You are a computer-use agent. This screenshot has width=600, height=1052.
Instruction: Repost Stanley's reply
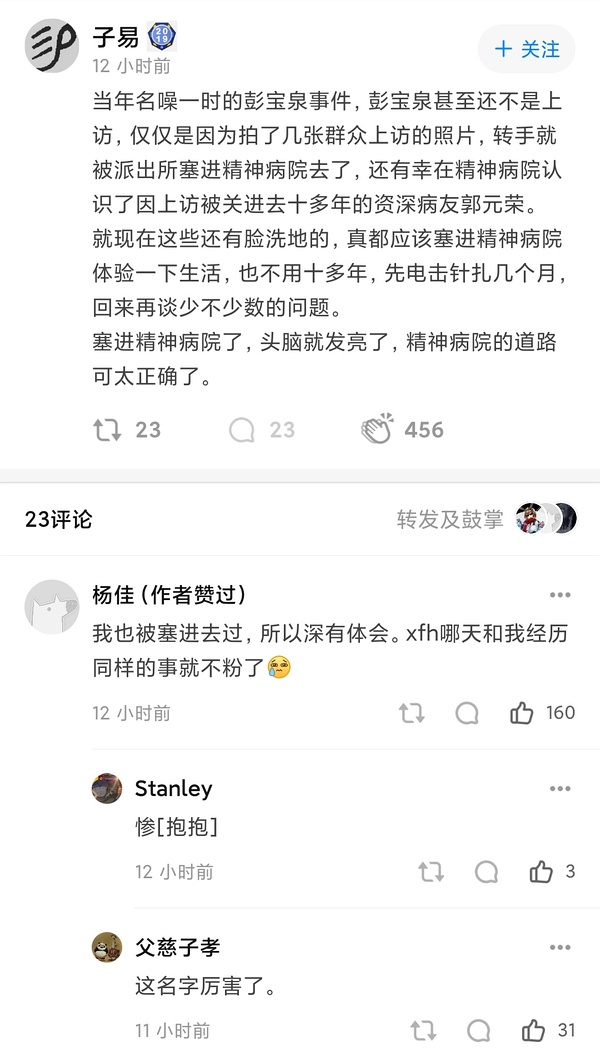430,872
